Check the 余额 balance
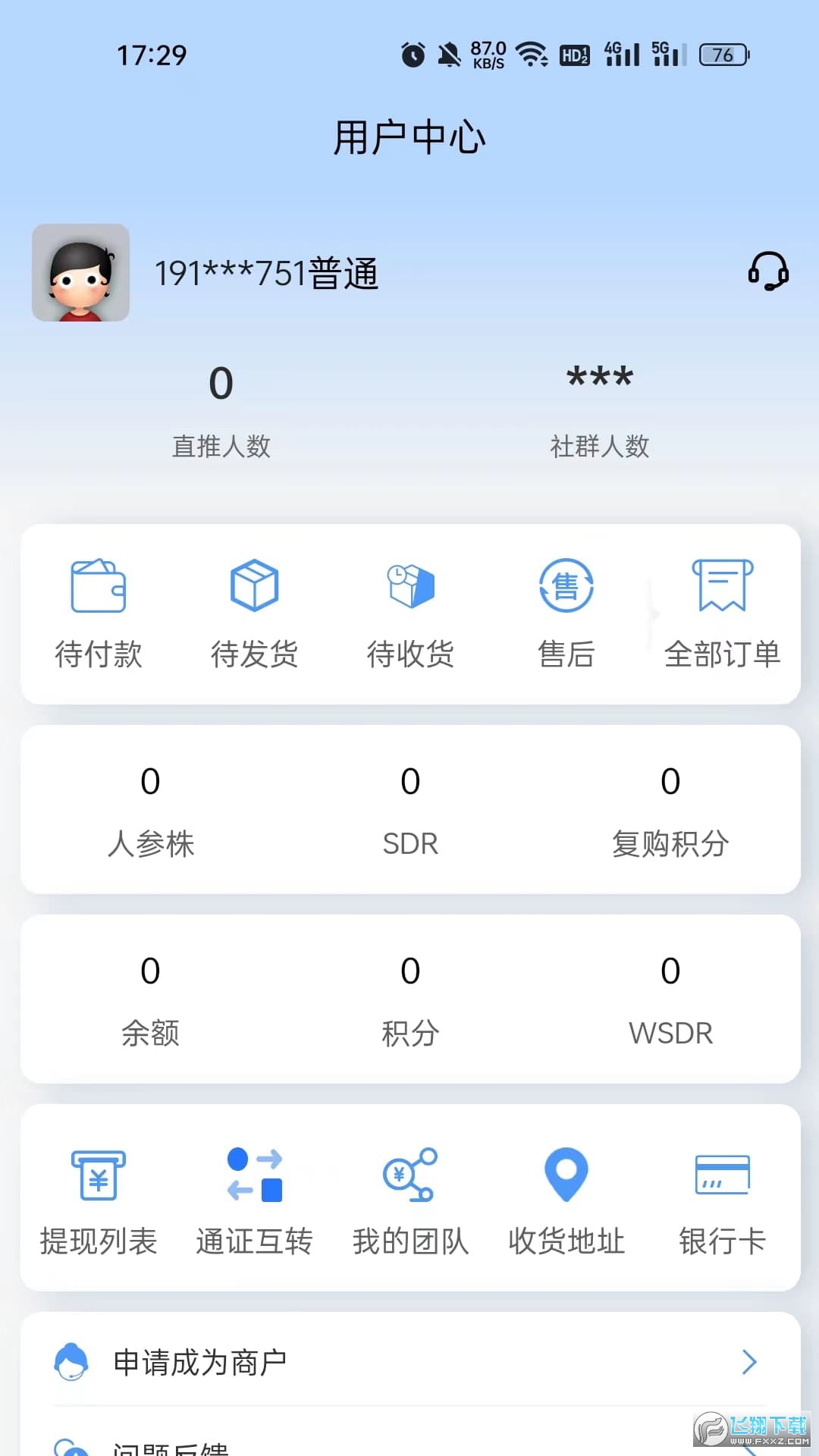 [150, 999]
